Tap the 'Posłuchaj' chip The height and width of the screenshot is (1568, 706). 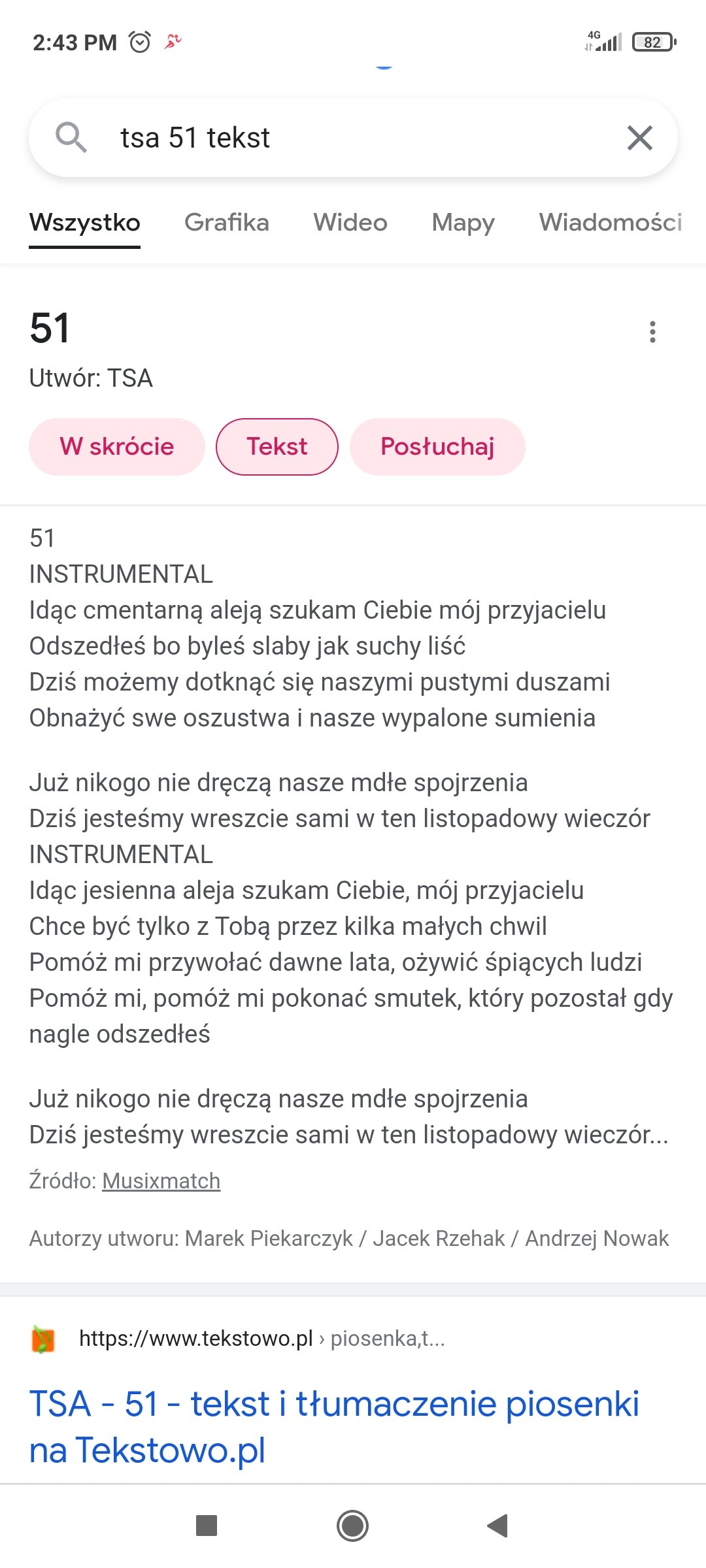437,447
